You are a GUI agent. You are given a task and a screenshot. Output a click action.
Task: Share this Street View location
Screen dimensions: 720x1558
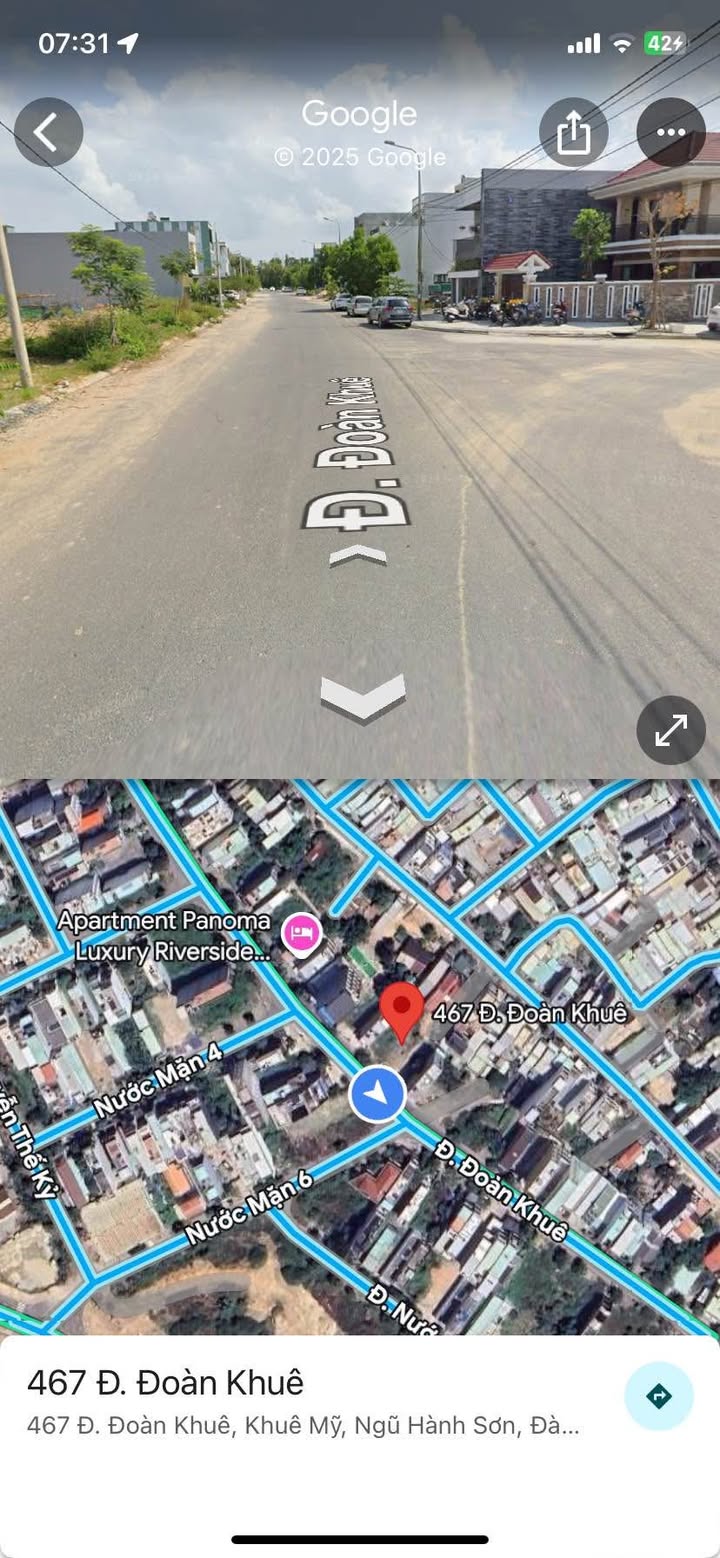(x=573, y=132)
